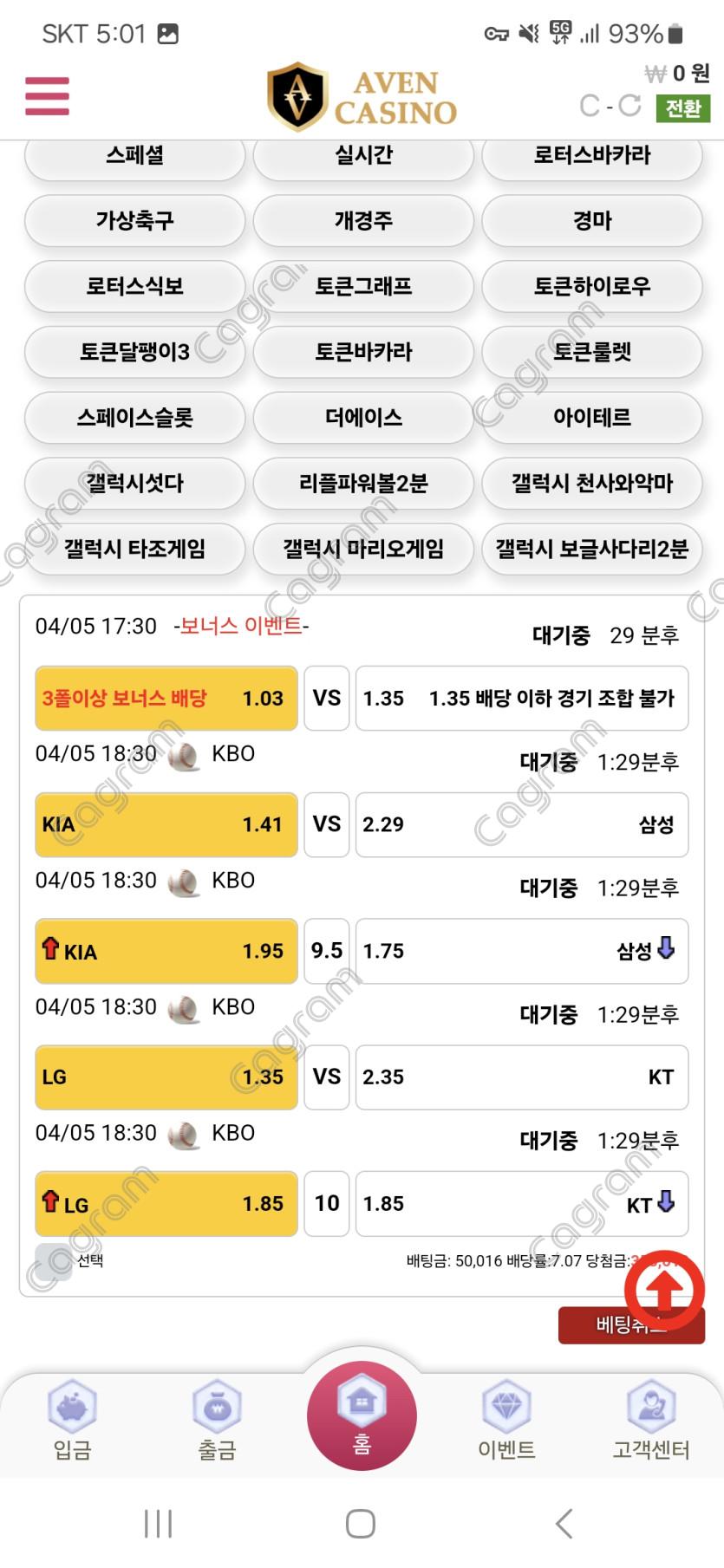Open the 입금 deposit tab
The image size is (724, 1568).
pos(72,1418)
